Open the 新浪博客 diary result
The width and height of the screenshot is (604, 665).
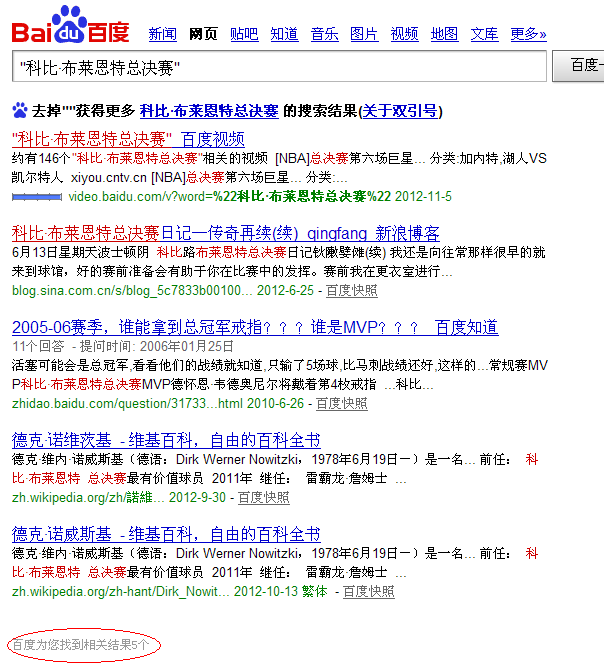225,233
